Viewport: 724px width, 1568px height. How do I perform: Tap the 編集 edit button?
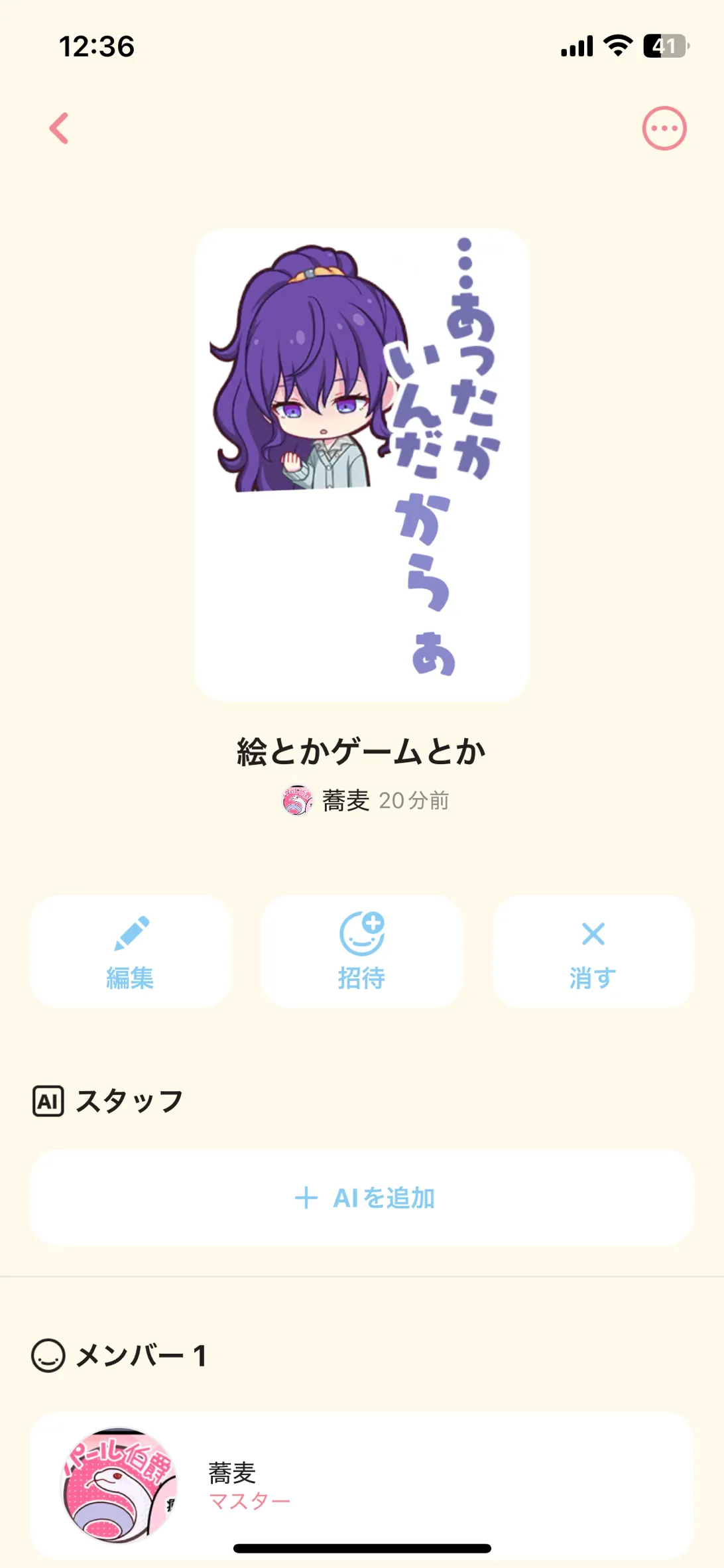(130, 951)
